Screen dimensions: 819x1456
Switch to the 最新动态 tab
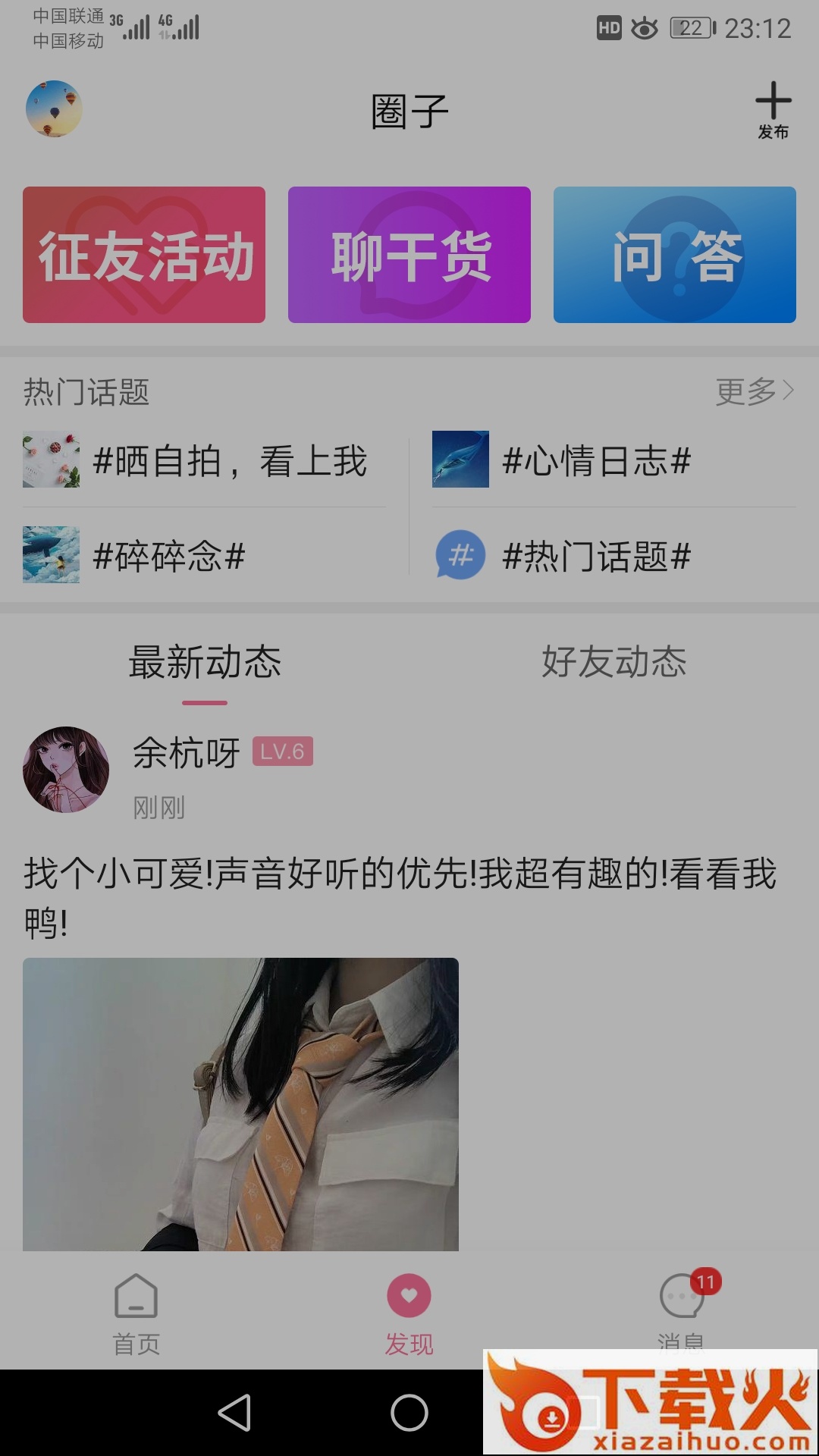pos(205,662)
